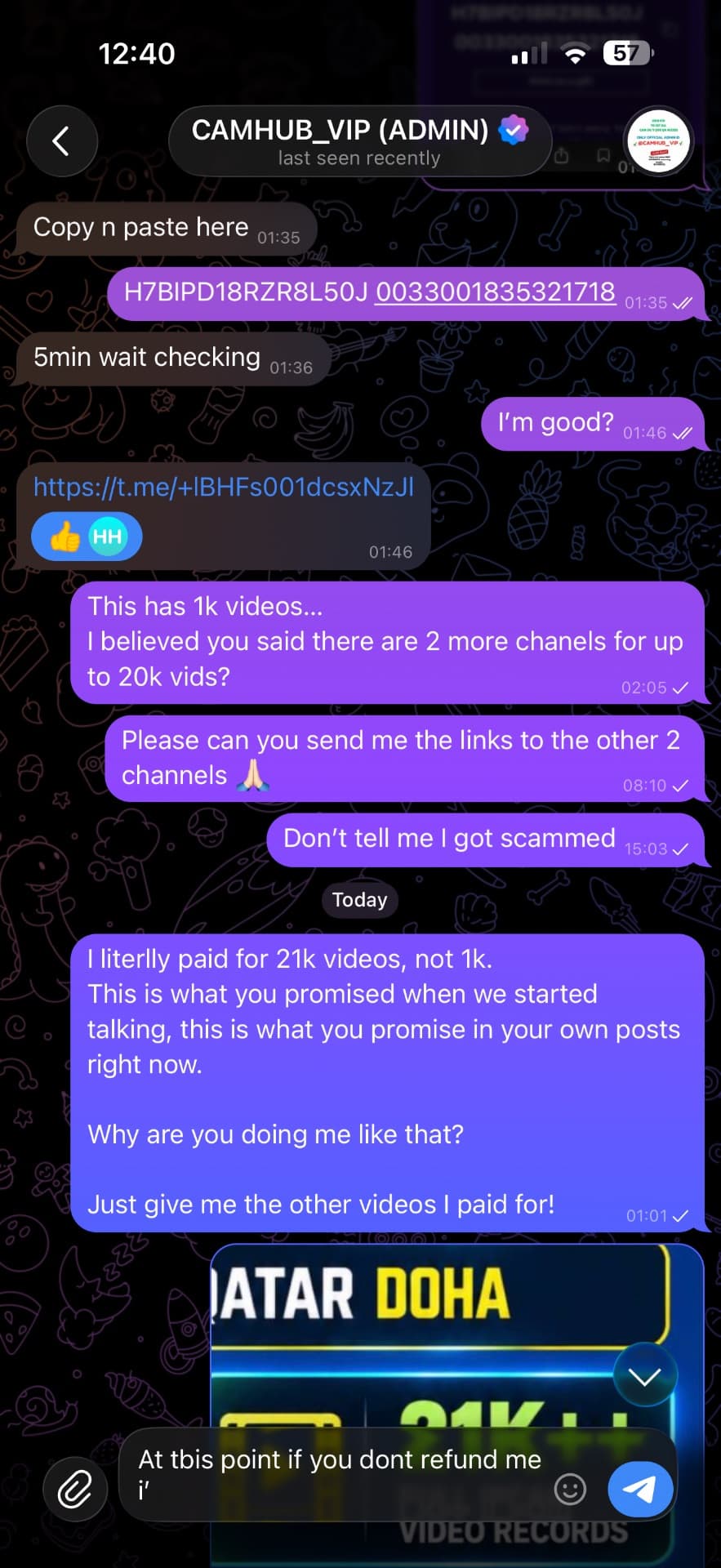The height and width of the screenshot is (1568, 721).
Task: Open the CAMHUB_VIP profile avatar
Action: click(x=658, y=141)
